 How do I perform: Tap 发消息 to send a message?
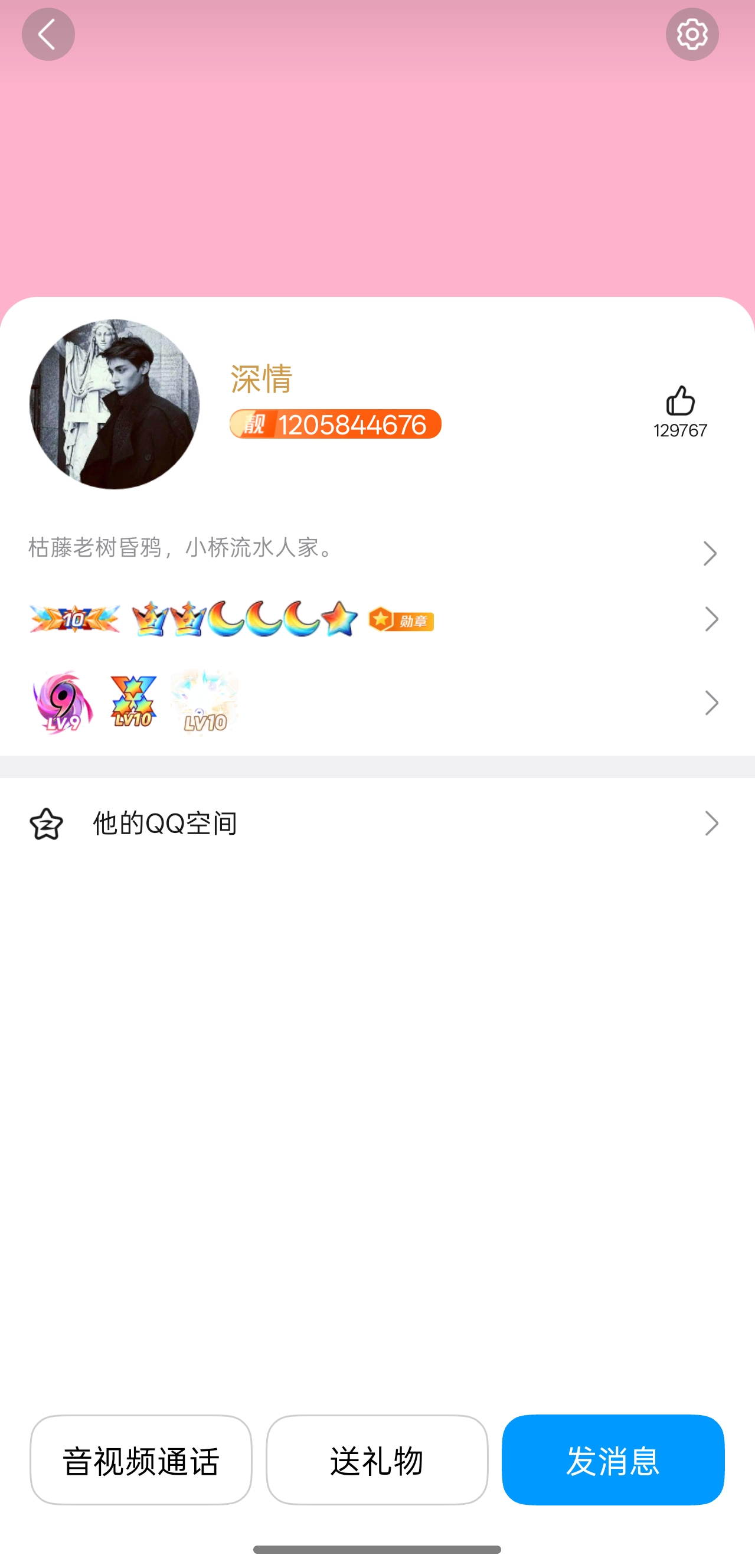[x=613, y=1459]
